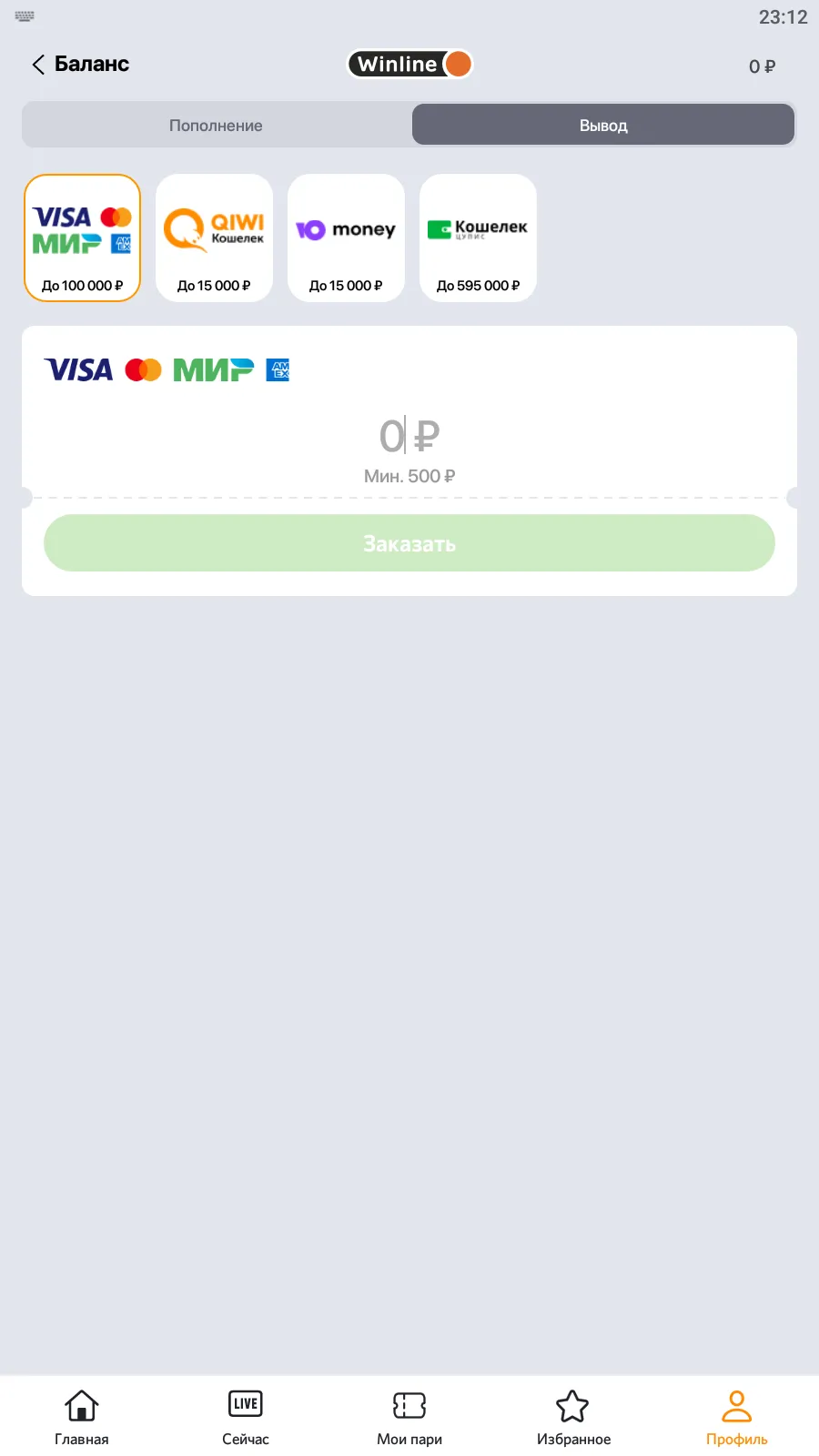819x1456 pixels.
Task: Tap the Заказать button
Action: (409, 543)
